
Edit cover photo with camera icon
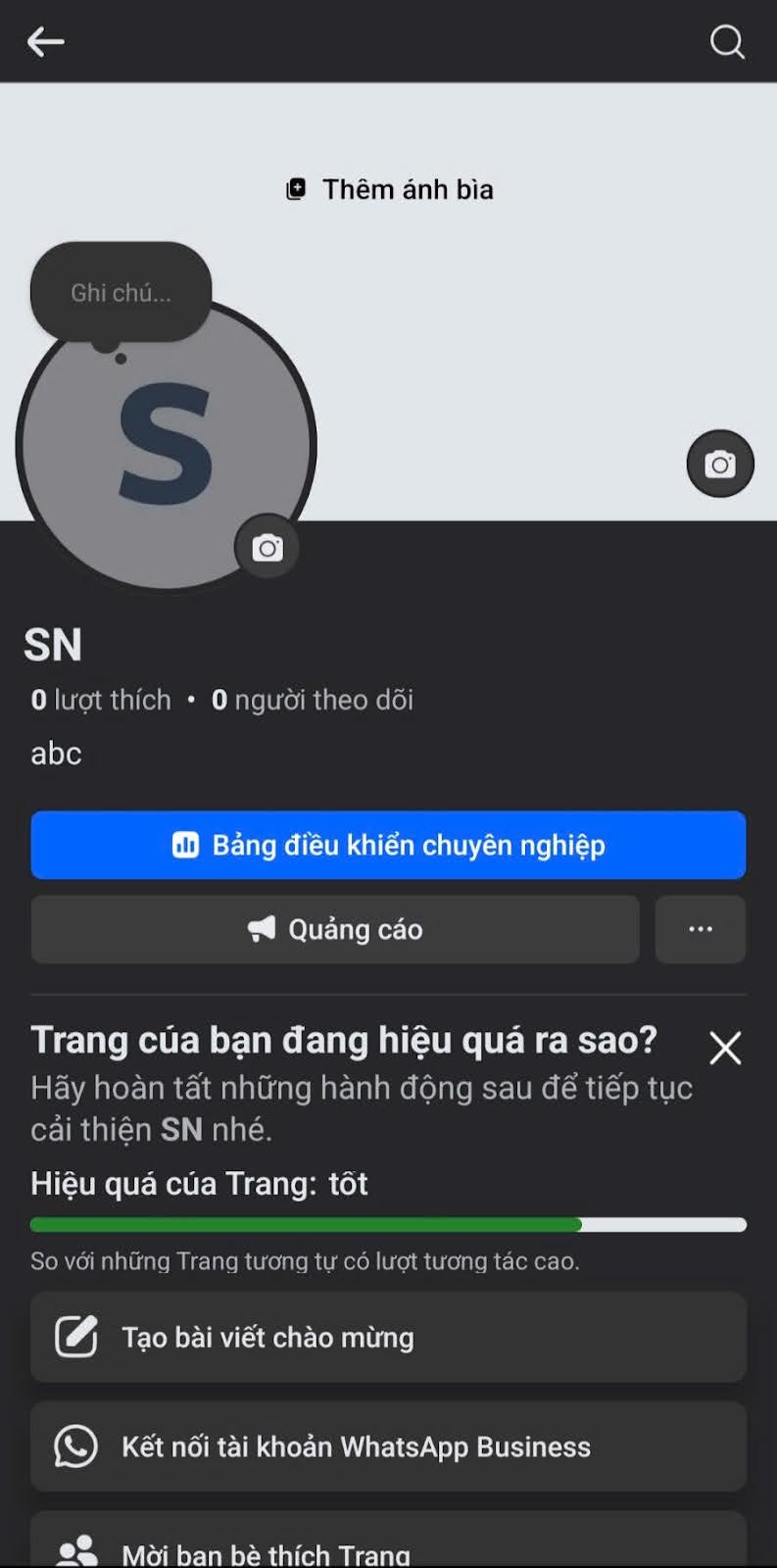pos(720,464)
